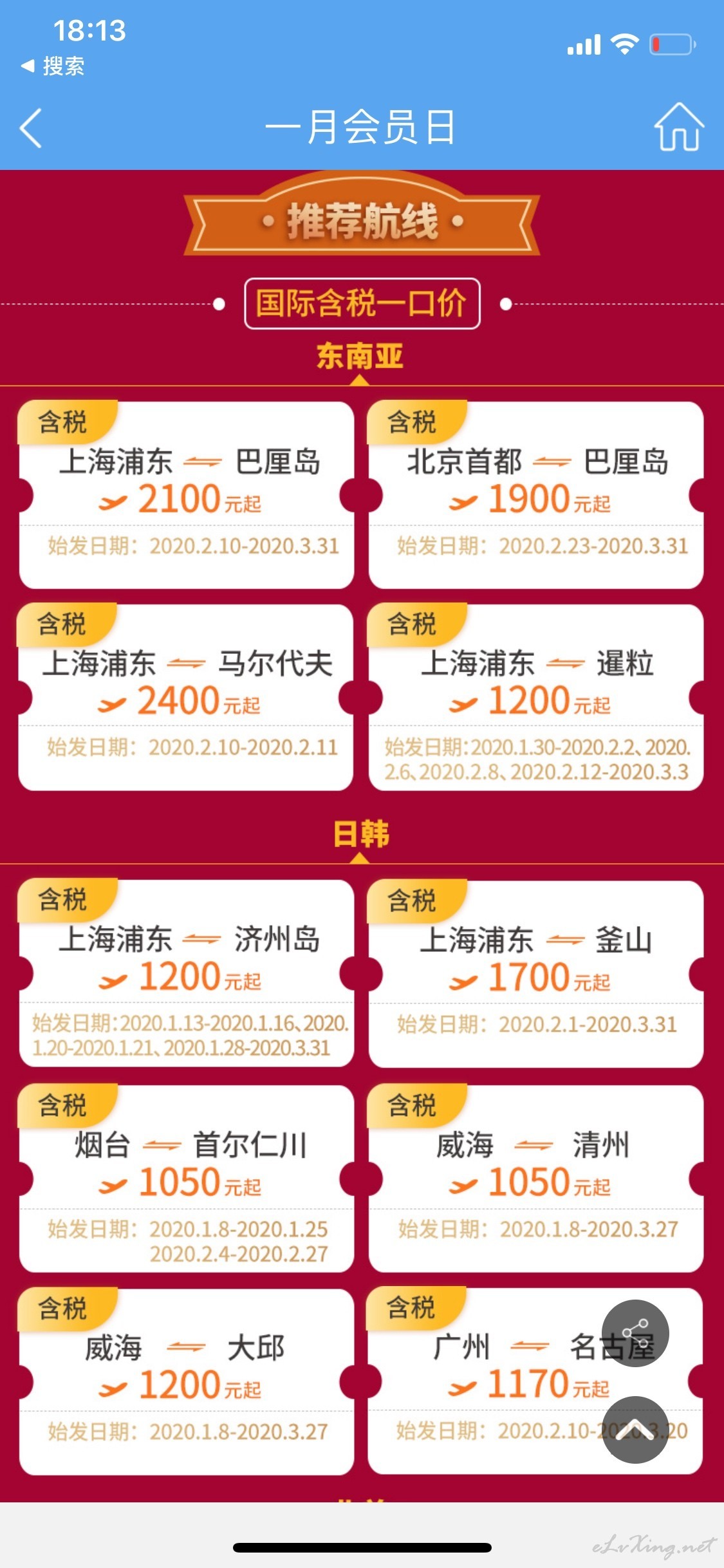View the 上海浦东 to 暹粒 route card
724x1568 pixels.
535,696
